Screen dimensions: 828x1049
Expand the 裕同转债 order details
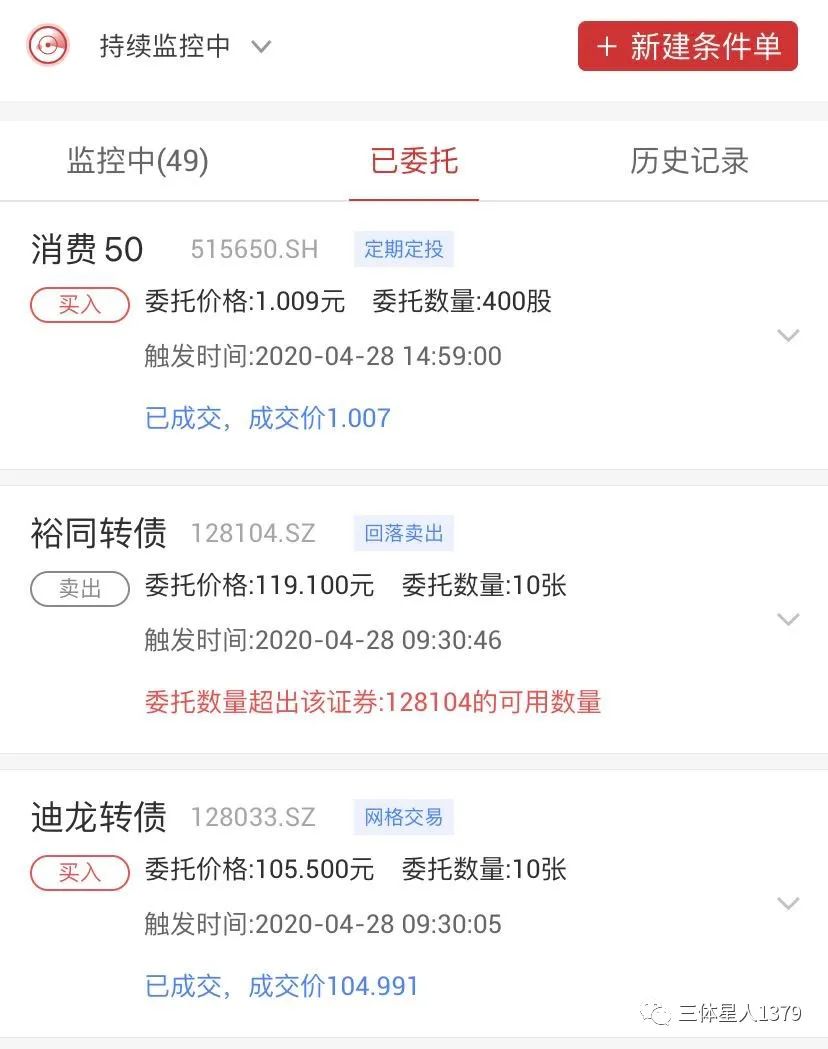coord(788,620)
